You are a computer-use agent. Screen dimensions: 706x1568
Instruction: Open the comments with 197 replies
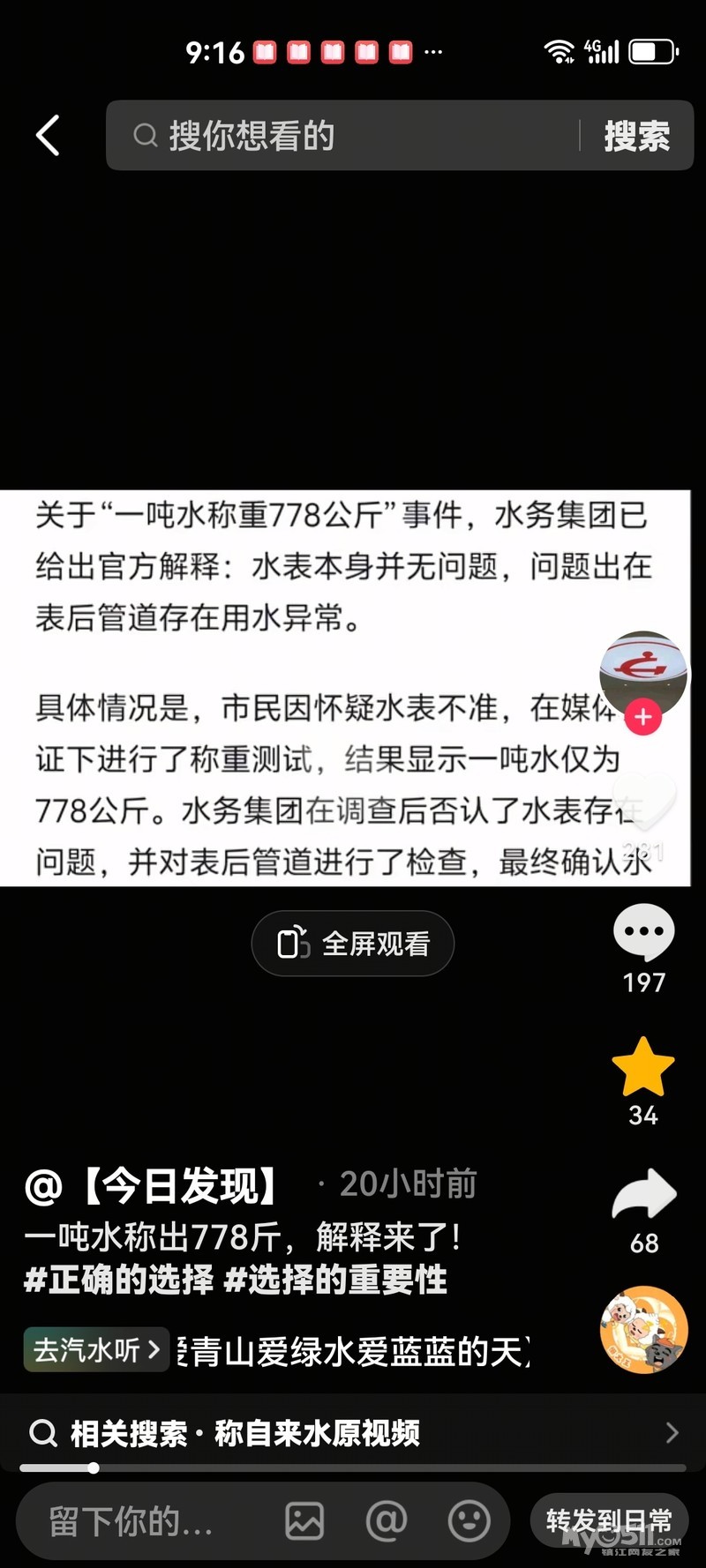[643, 933]
